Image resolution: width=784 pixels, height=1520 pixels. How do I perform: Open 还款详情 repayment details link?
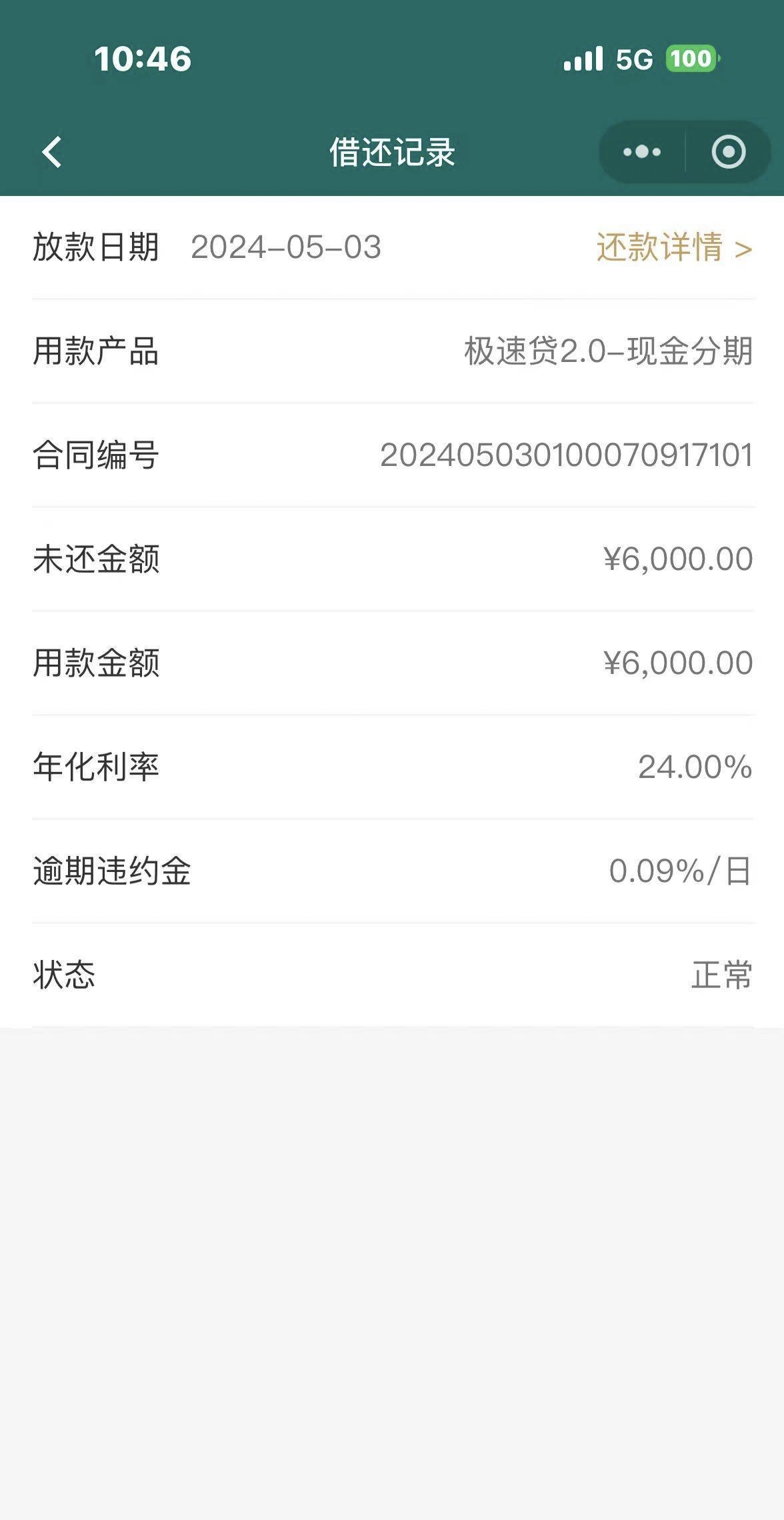pyautogui.click(x=674, y=247)
